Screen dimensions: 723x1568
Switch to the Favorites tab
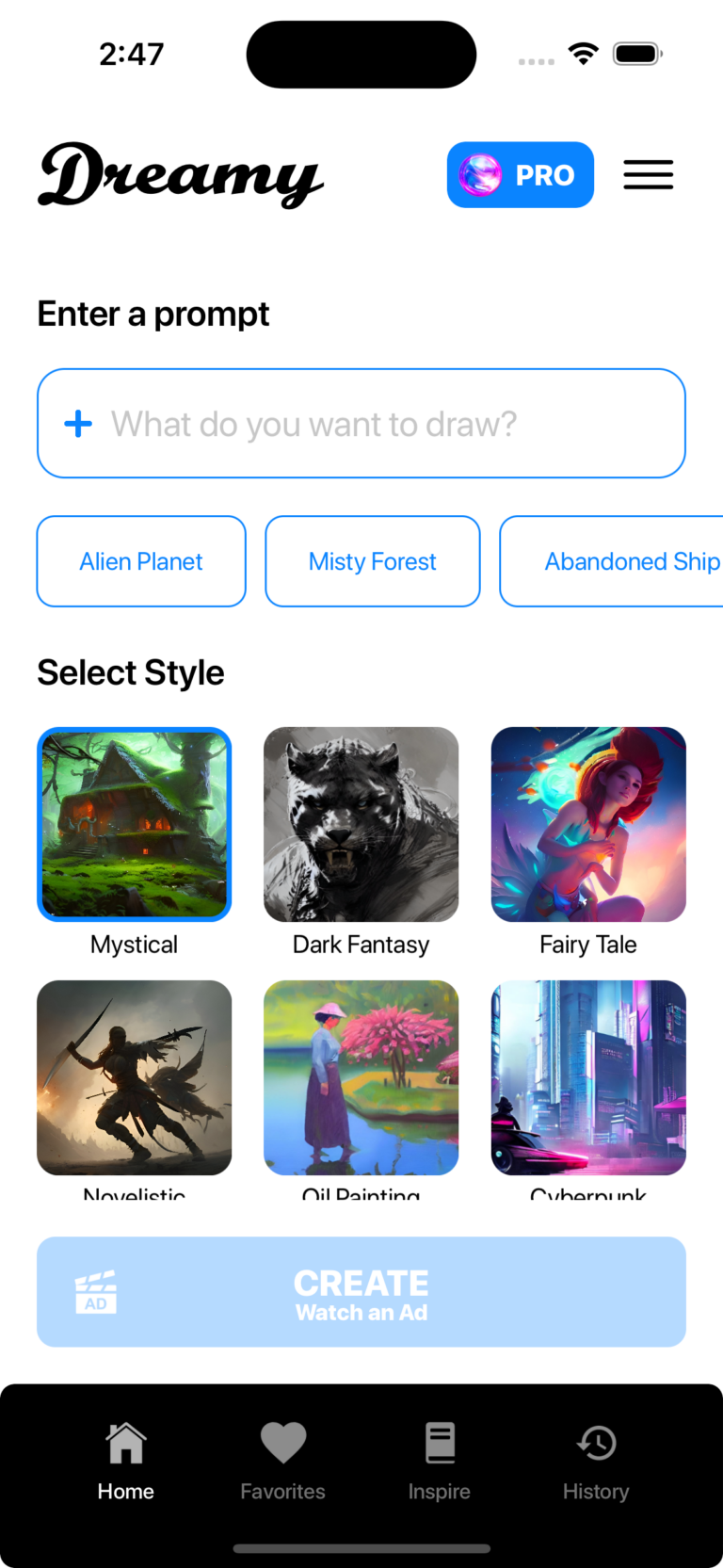[282, 1462]
